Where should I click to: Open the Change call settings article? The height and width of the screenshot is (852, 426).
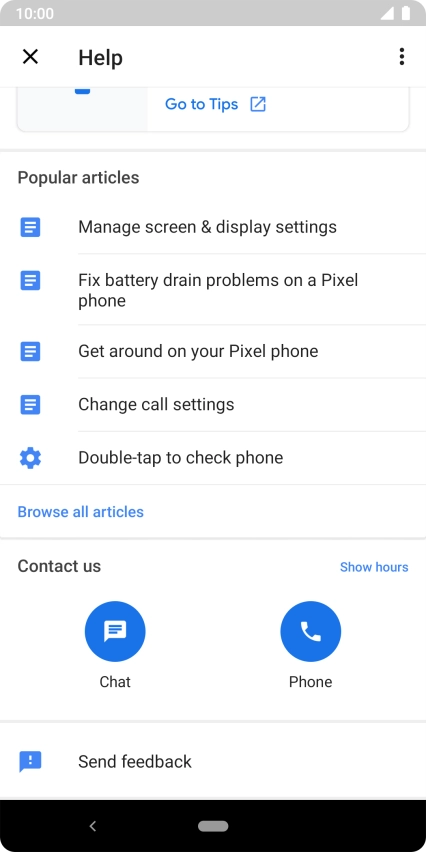click(213, 405)
